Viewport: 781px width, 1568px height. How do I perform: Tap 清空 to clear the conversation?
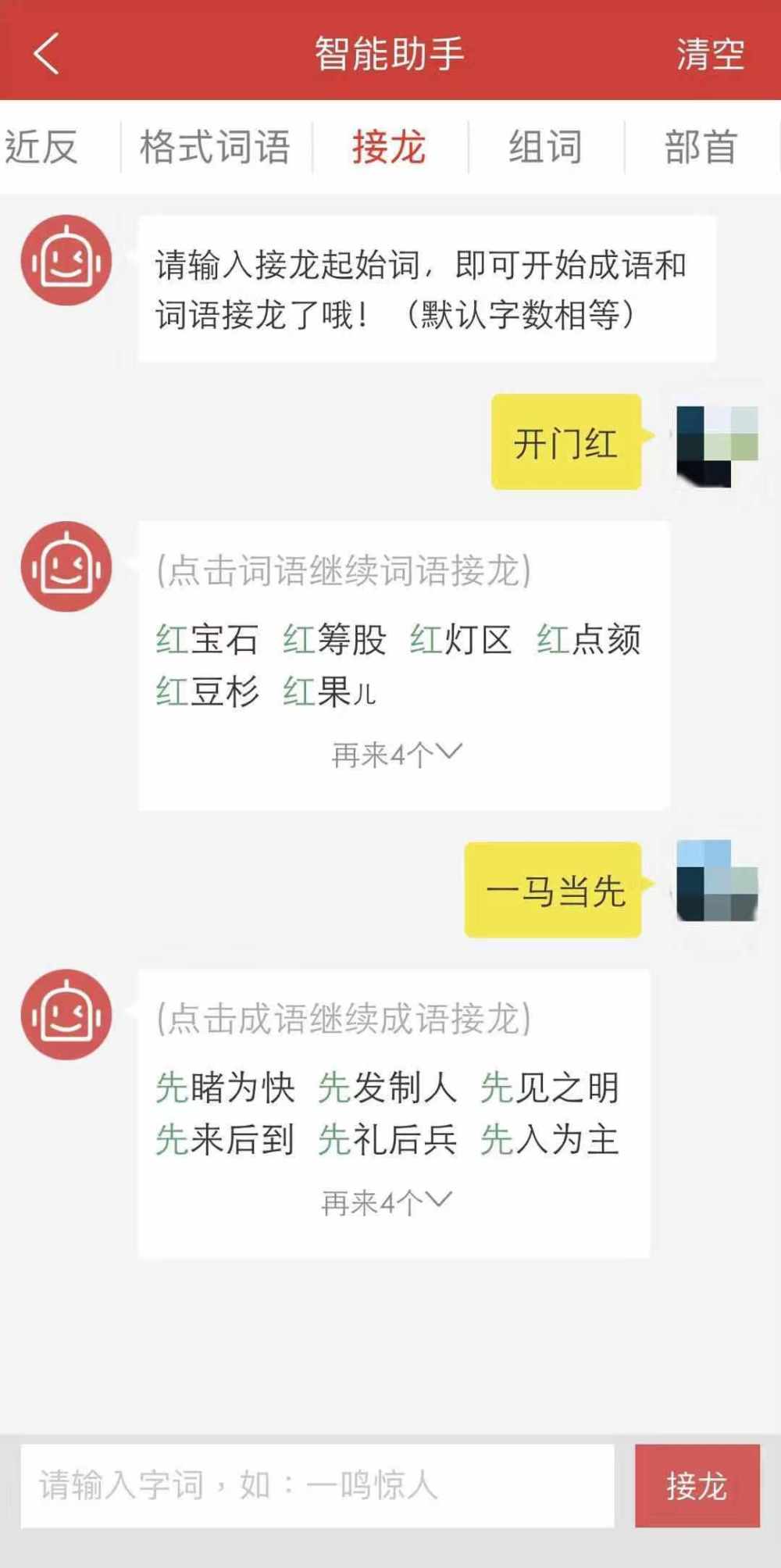(710, 54)
